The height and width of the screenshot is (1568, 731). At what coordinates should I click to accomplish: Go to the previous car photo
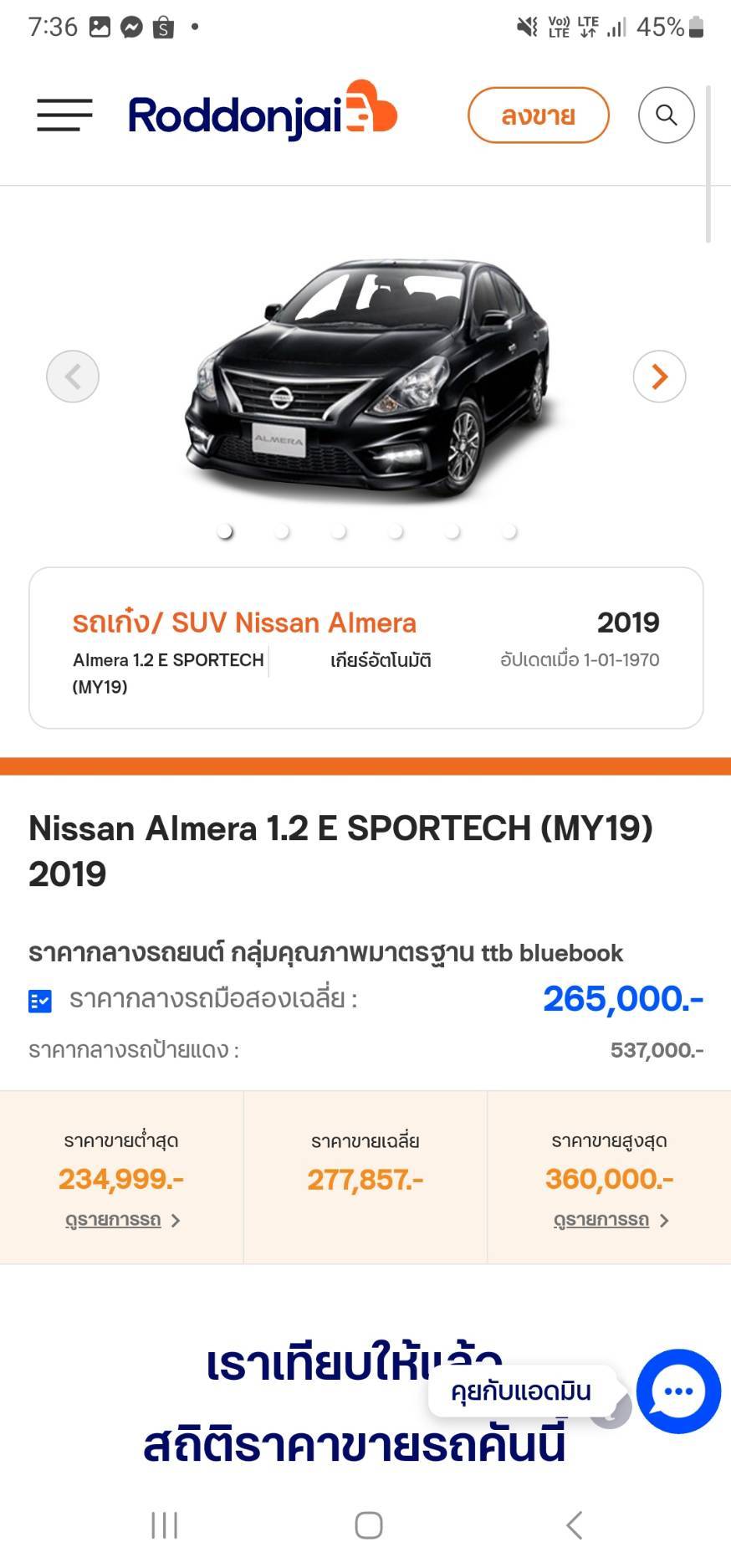click(x=73, y=377)
